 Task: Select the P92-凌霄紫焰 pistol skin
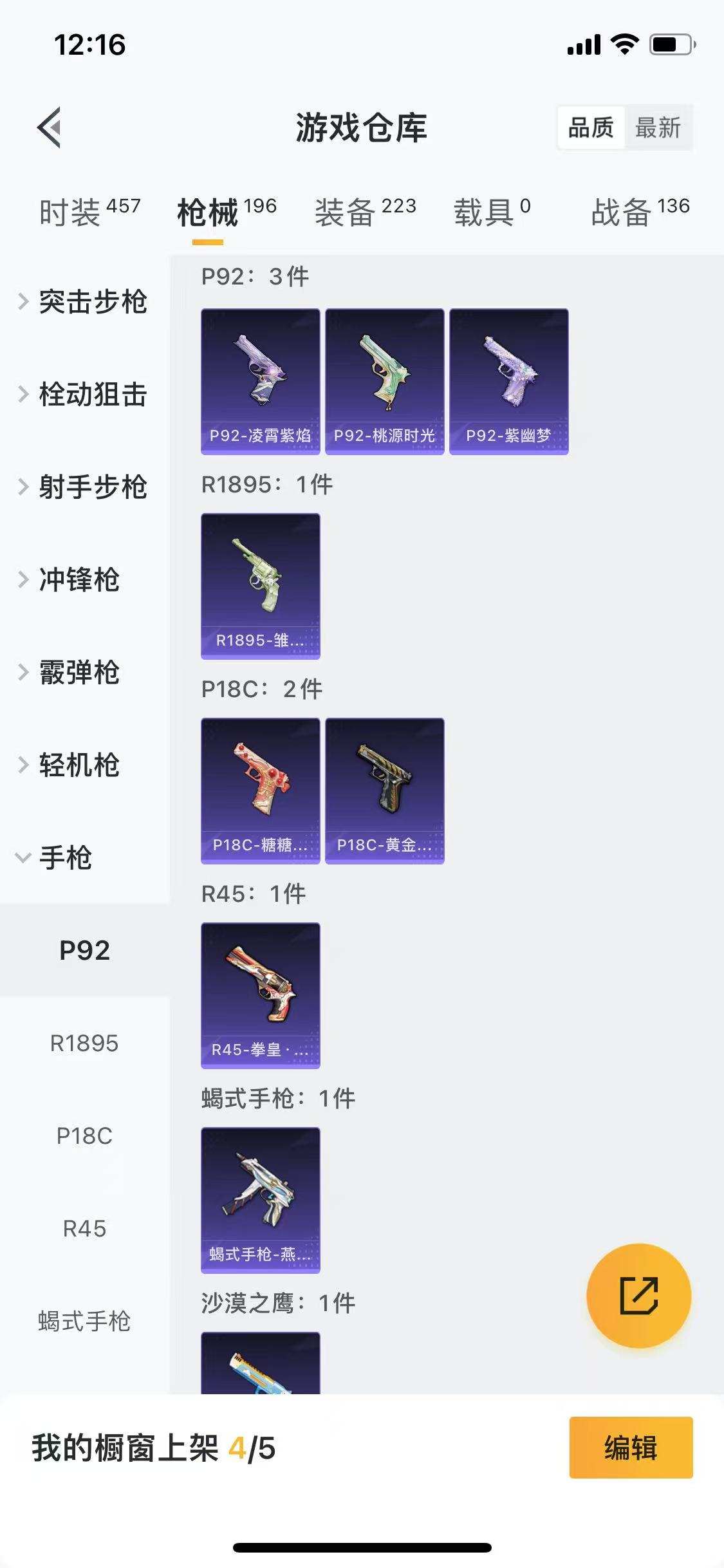pos(260,380)
